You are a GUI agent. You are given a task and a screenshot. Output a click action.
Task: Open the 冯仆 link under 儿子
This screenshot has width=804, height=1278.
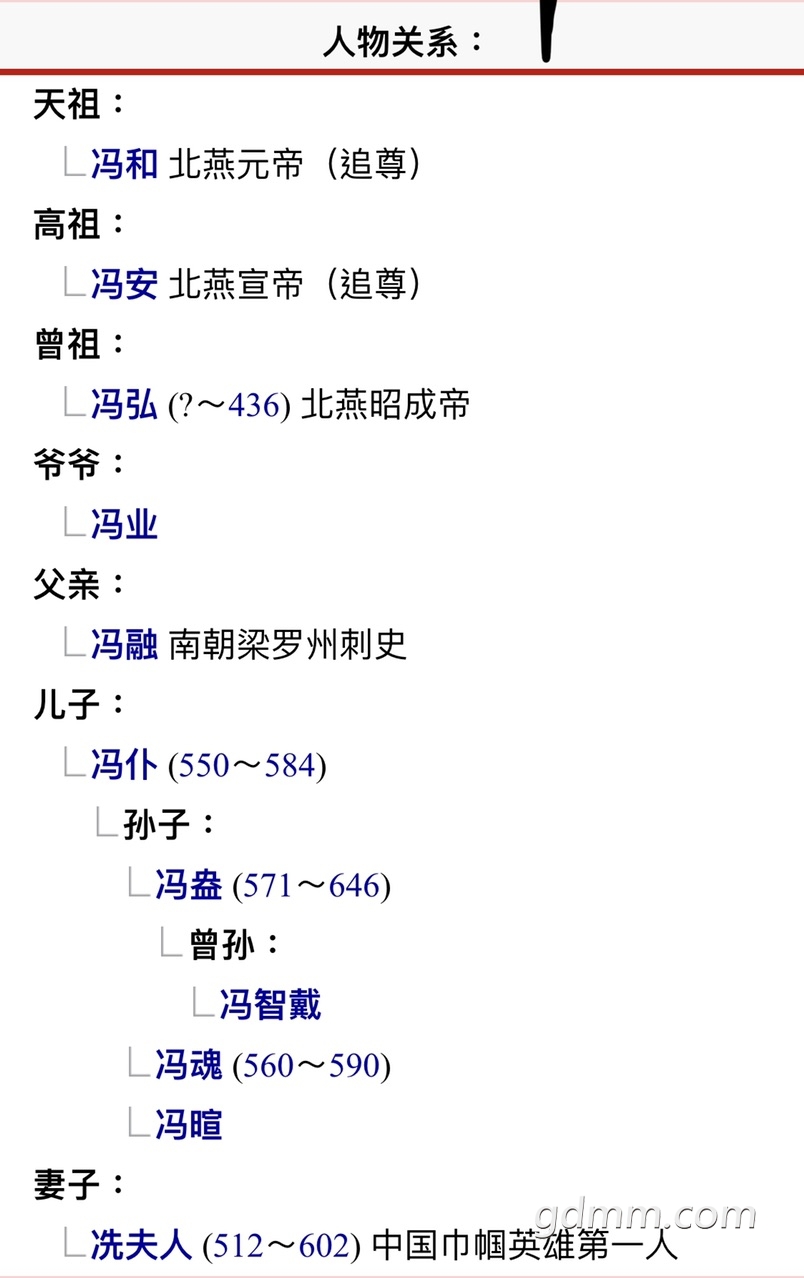tap(124, 765)
